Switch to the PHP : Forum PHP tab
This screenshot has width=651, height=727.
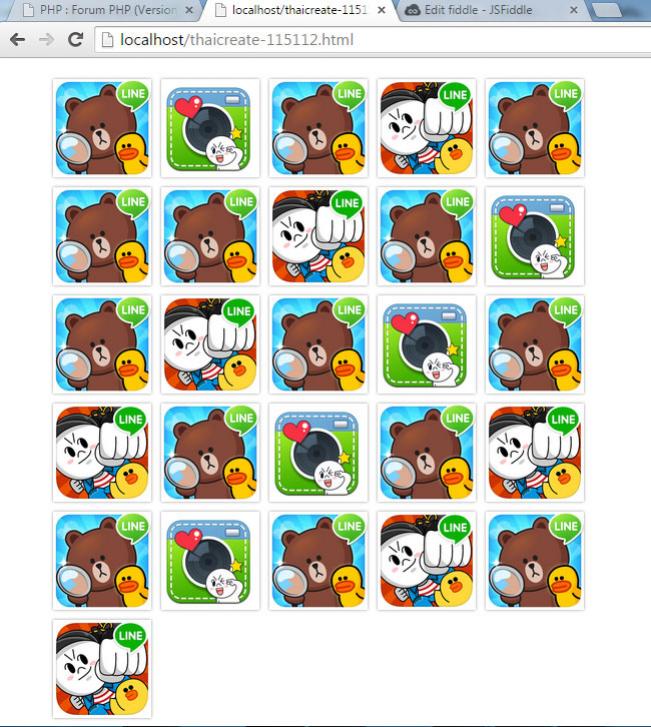(x=105, y=10)
